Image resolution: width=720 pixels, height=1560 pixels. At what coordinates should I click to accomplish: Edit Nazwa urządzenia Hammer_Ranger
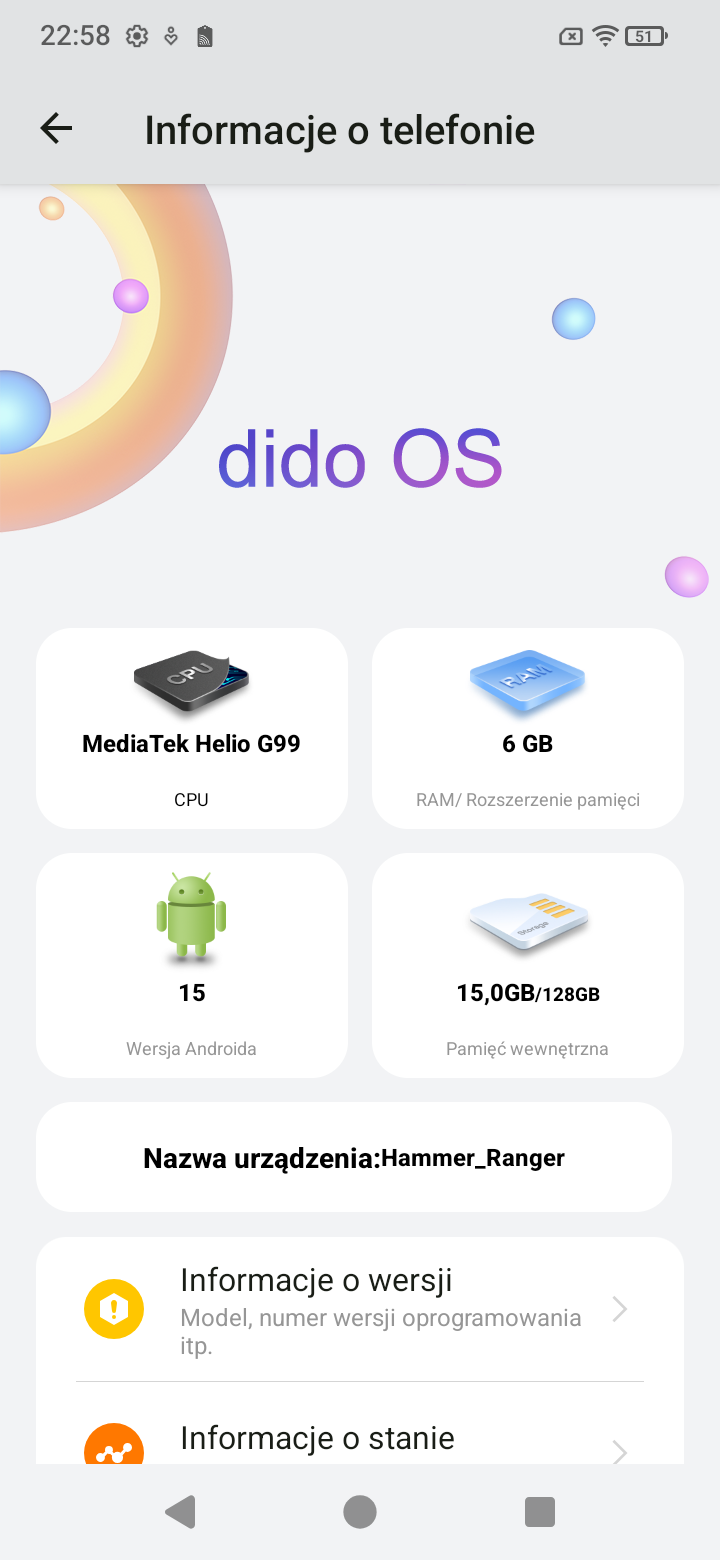[354, 1158]
